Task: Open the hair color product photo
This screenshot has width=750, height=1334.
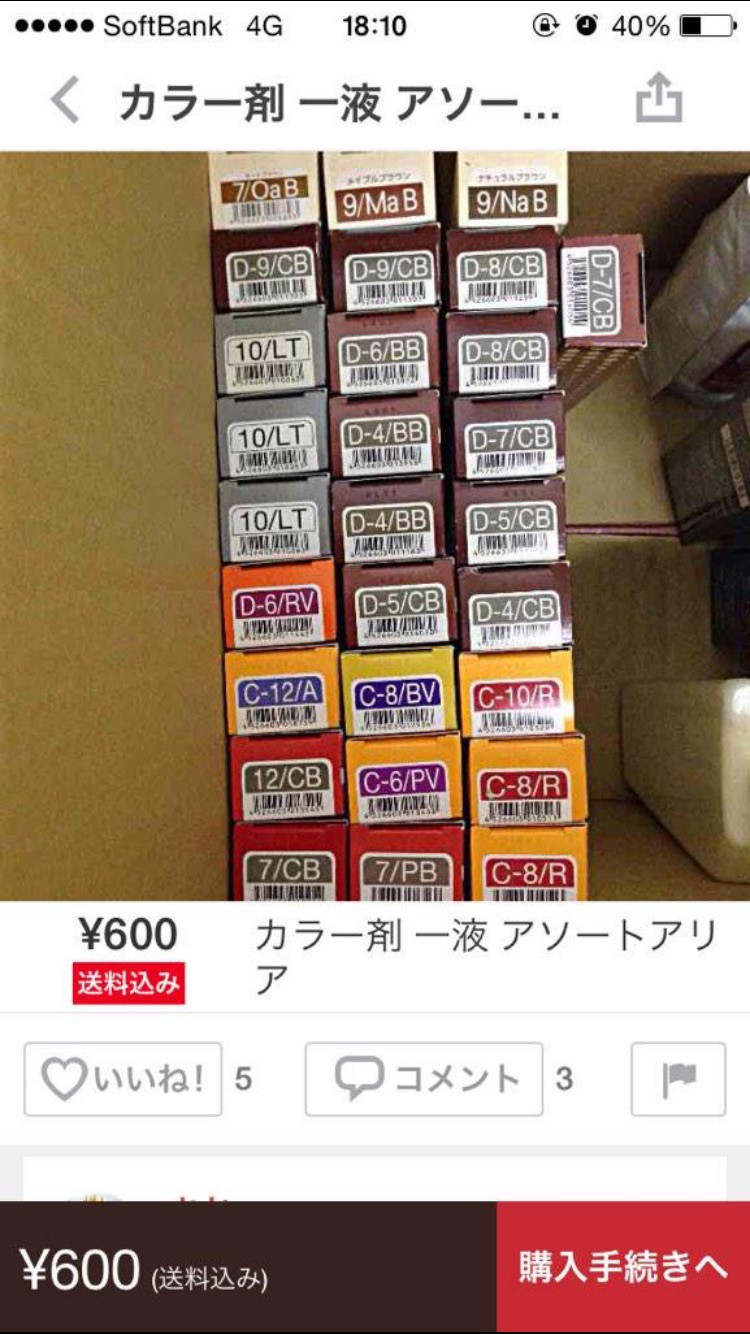Action: click(x=375, y=526)
